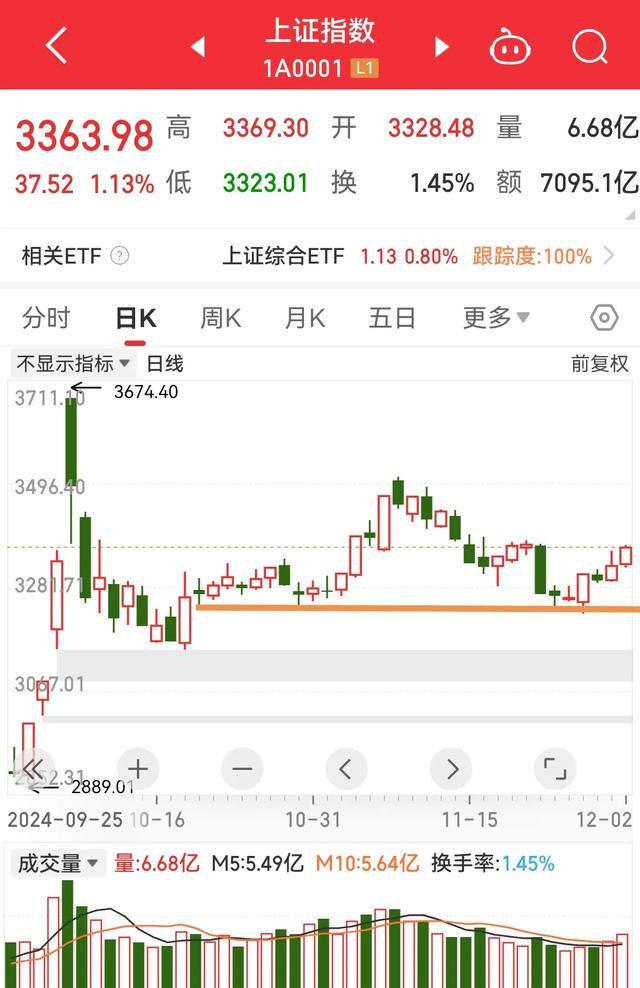Open the search magnifier
Screen dimensions: 640x988
tap(590, 45)
